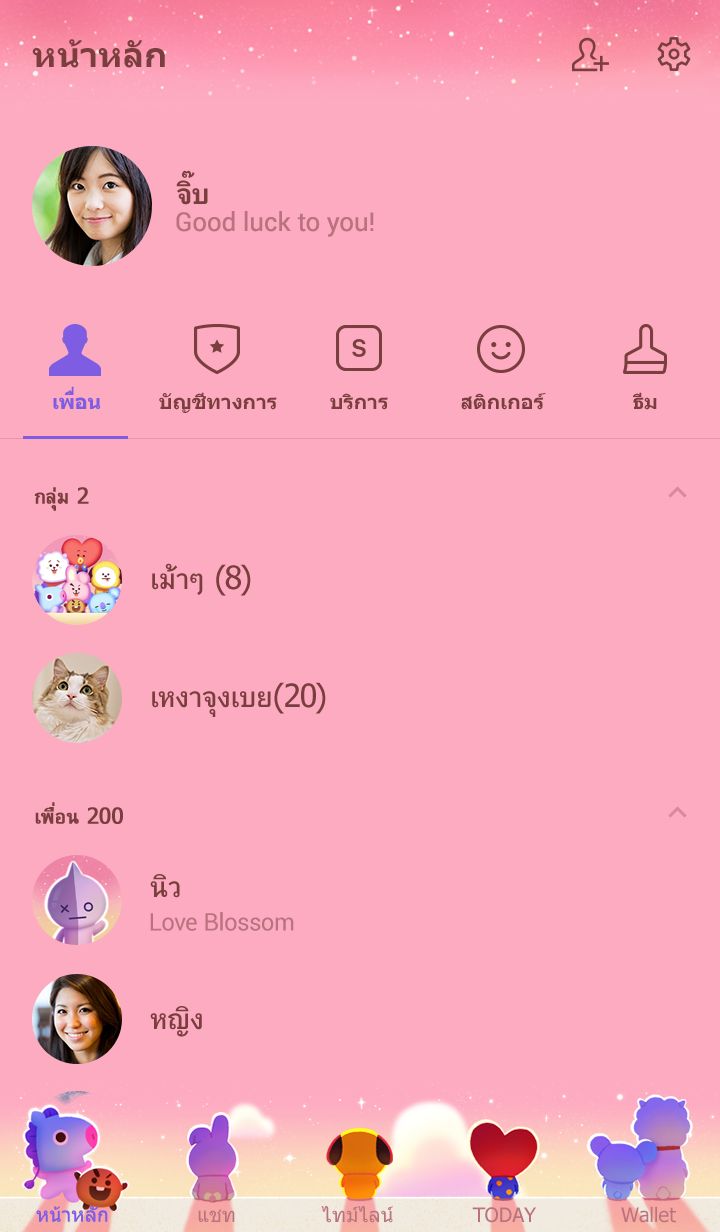The width and height of the screenshot is (720, 1232).
Task: Open the group เหงาจุงเบย(20)
Action: pyautogui.click(x=238, y=698)
